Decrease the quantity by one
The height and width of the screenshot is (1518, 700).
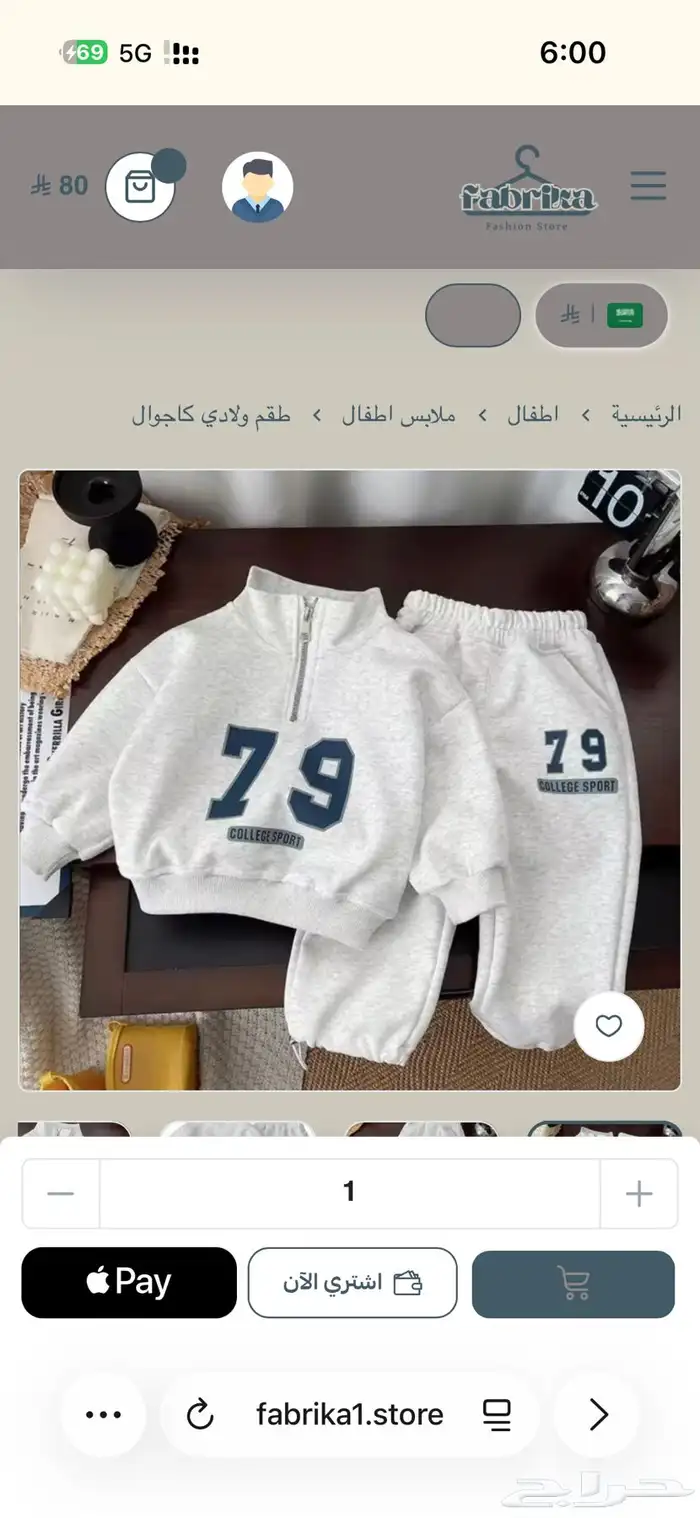point(61,1193)
